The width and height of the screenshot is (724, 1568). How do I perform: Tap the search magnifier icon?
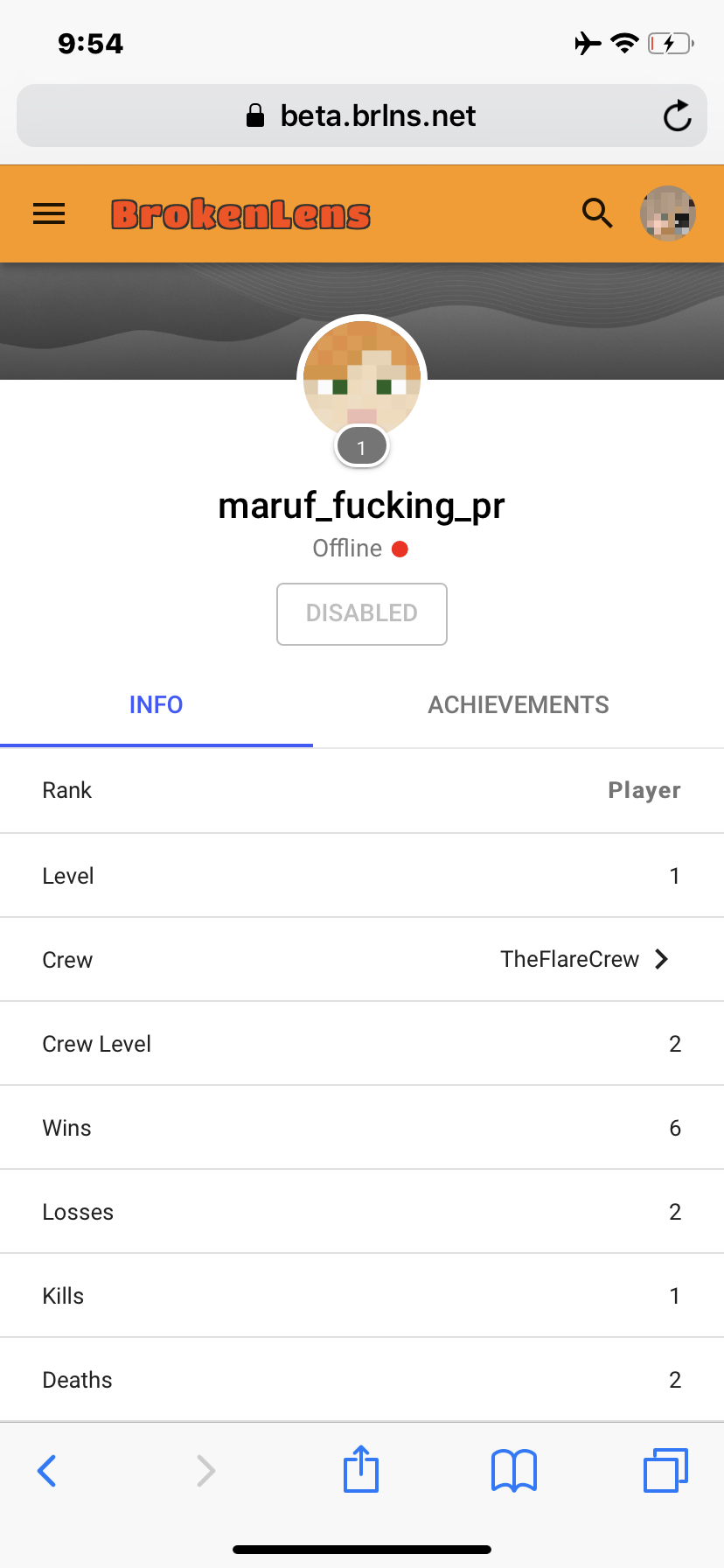pos(597,213)
